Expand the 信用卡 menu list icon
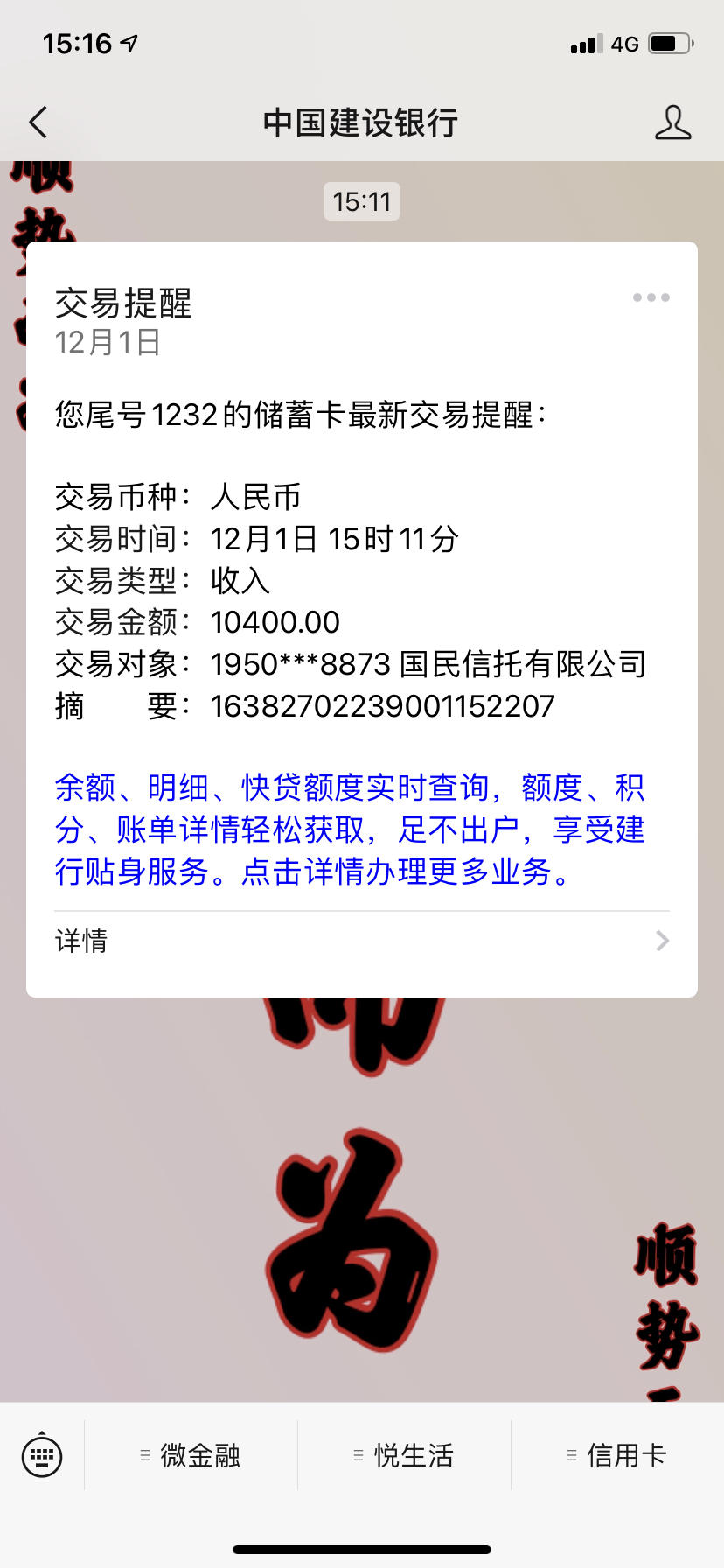724x1568 pixels. click(x=569, y=1453)
